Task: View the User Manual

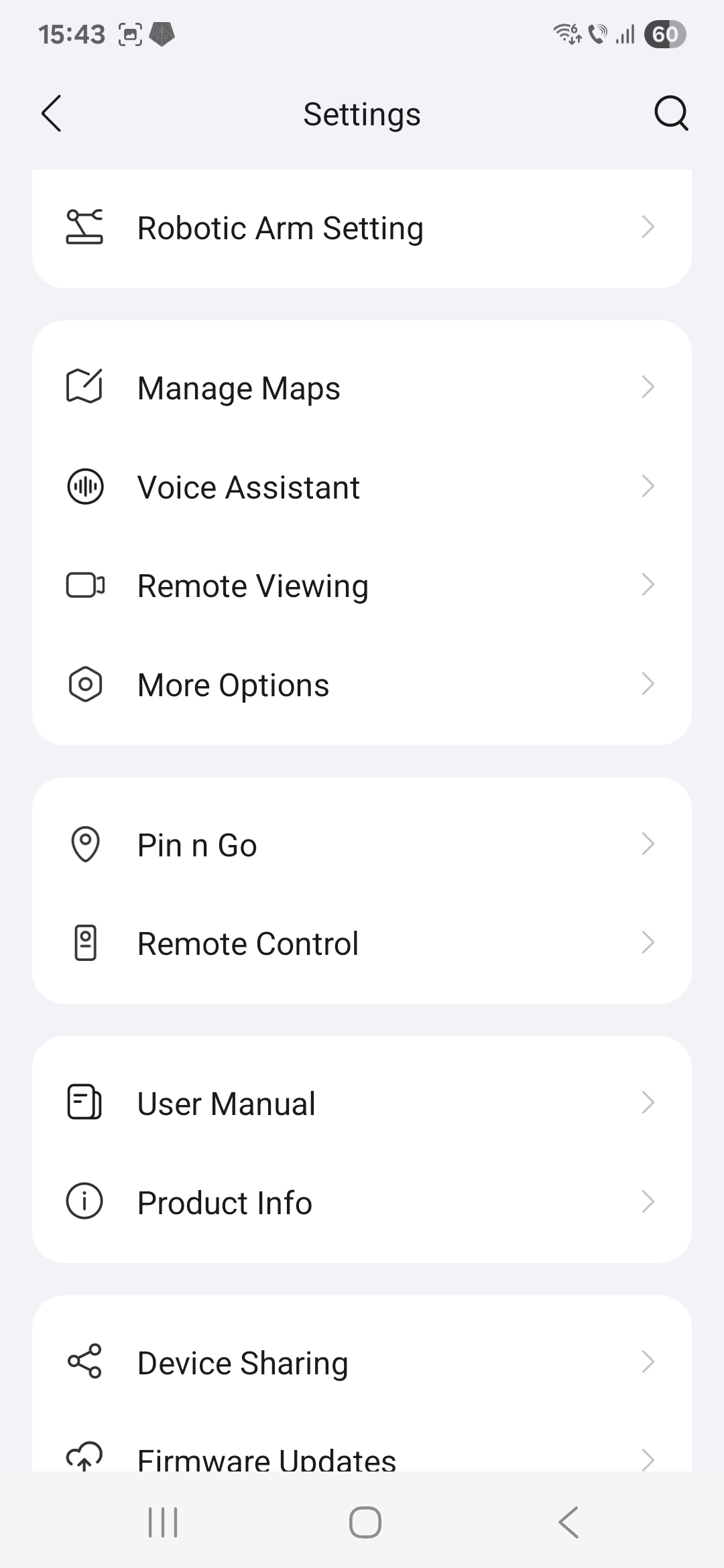Action: [362, 1103]
